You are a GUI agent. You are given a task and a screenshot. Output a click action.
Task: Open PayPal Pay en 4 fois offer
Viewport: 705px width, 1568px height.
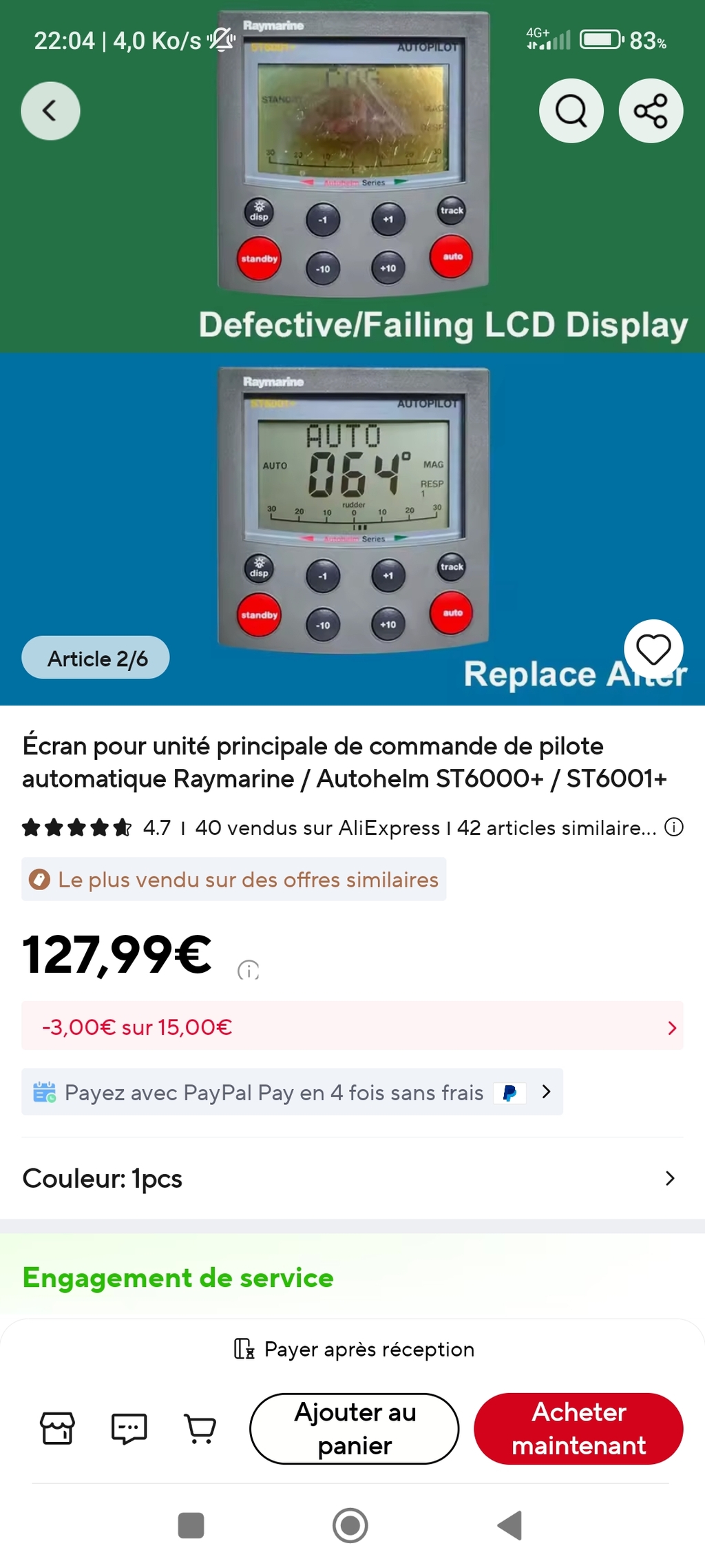click(x=292, y=1092)
